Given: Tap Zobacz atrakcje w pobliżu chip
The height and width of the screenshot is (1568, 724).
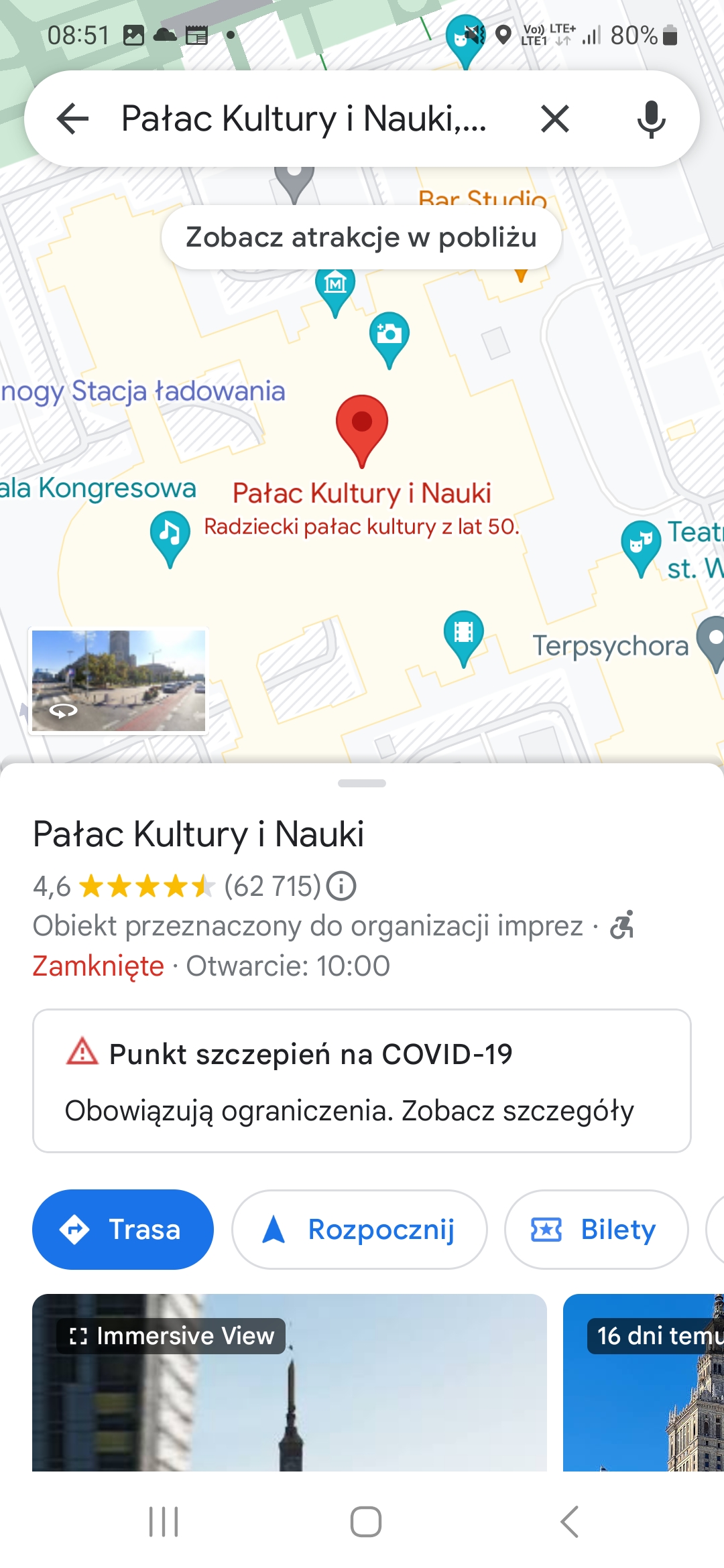Looking at the screenshot, I should [361, 237].
